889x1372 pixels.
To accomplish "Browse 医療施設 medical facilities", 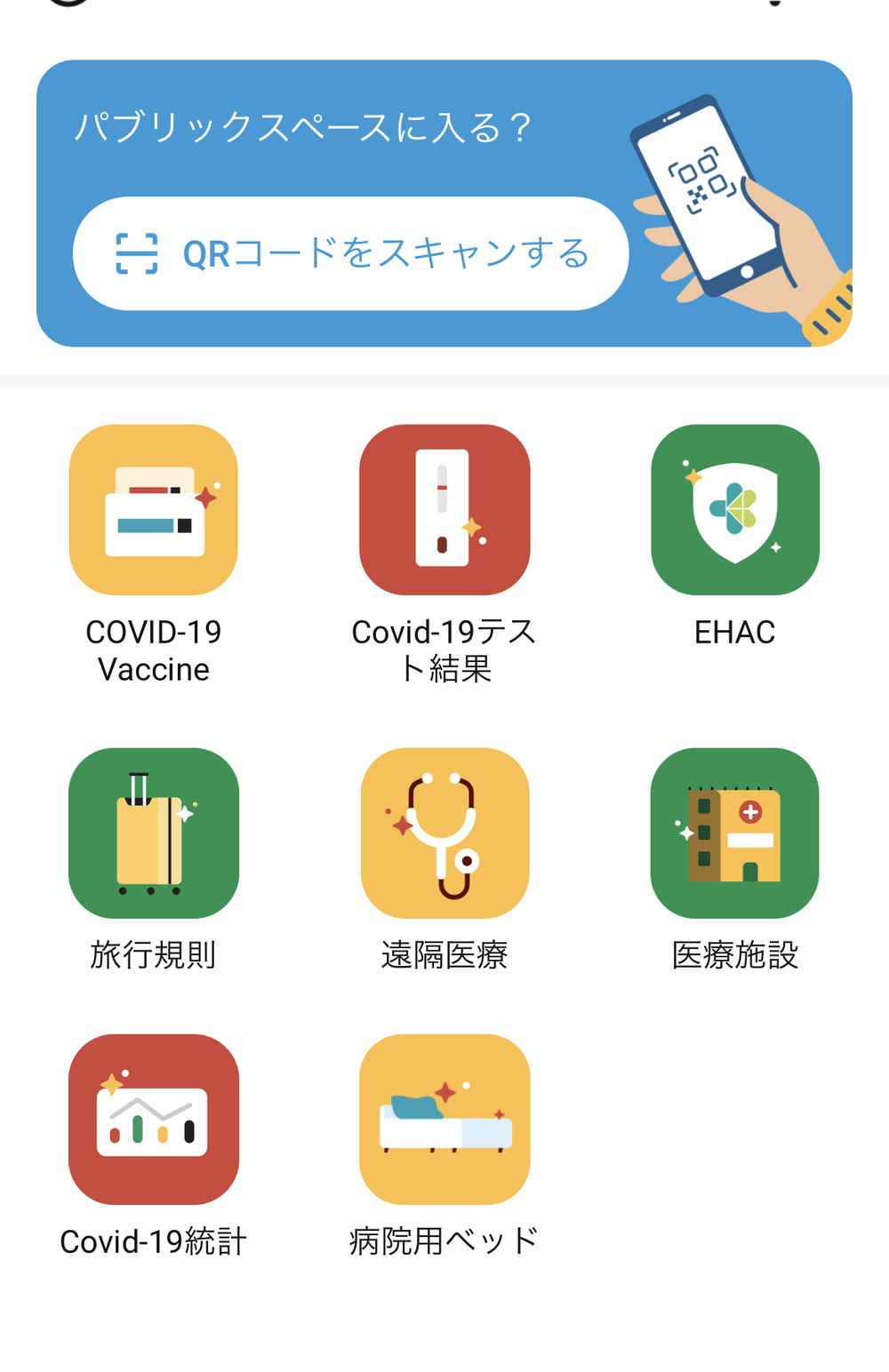I will 735,833.
